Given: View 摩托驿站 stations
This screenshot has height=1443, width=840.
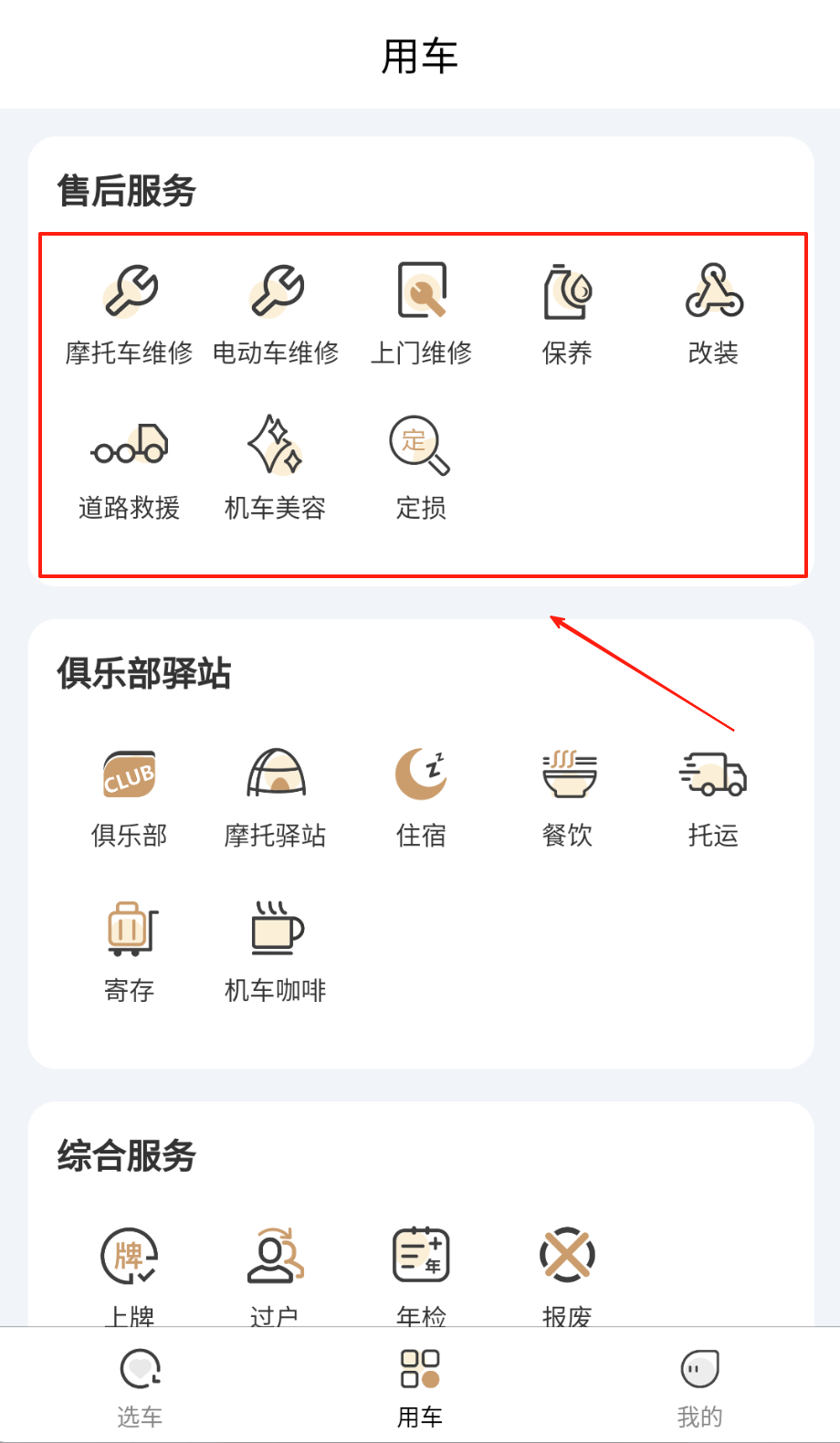Looking at the screenshot, I should (276, 795).
